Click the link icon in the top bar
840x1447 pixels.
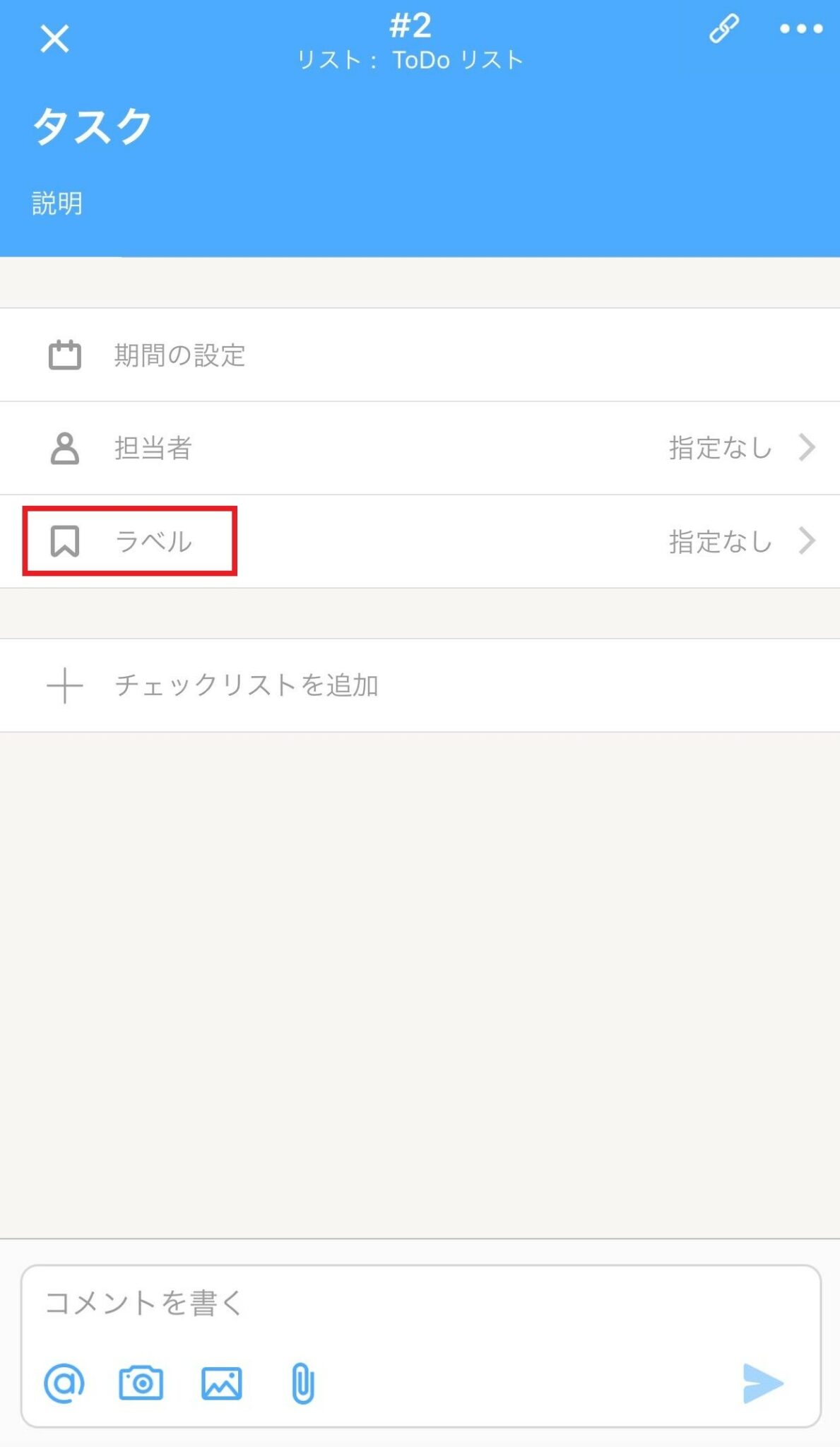point(723,30)
